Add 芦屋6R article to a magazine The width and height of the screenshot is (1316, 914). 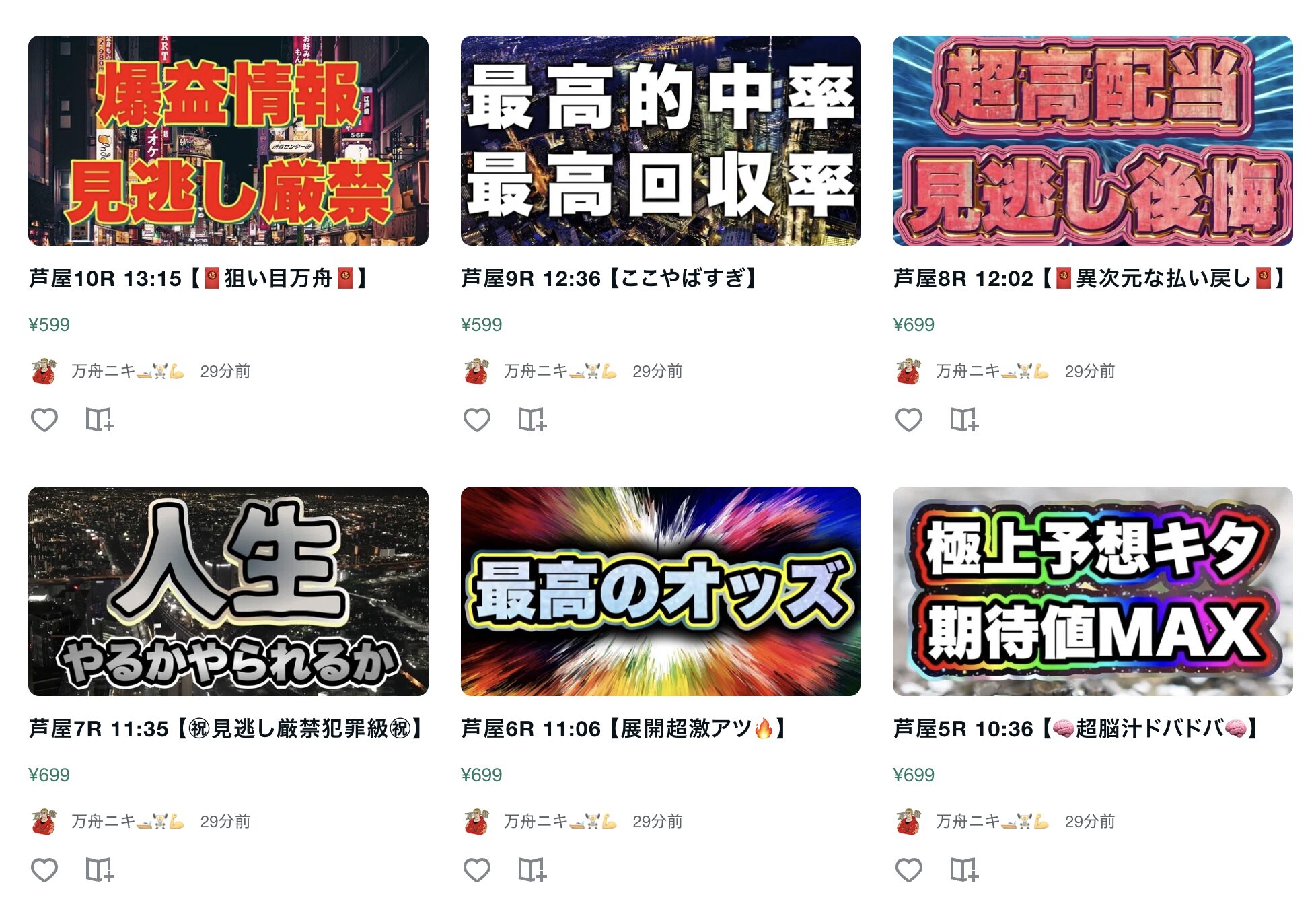coord(532,870)
